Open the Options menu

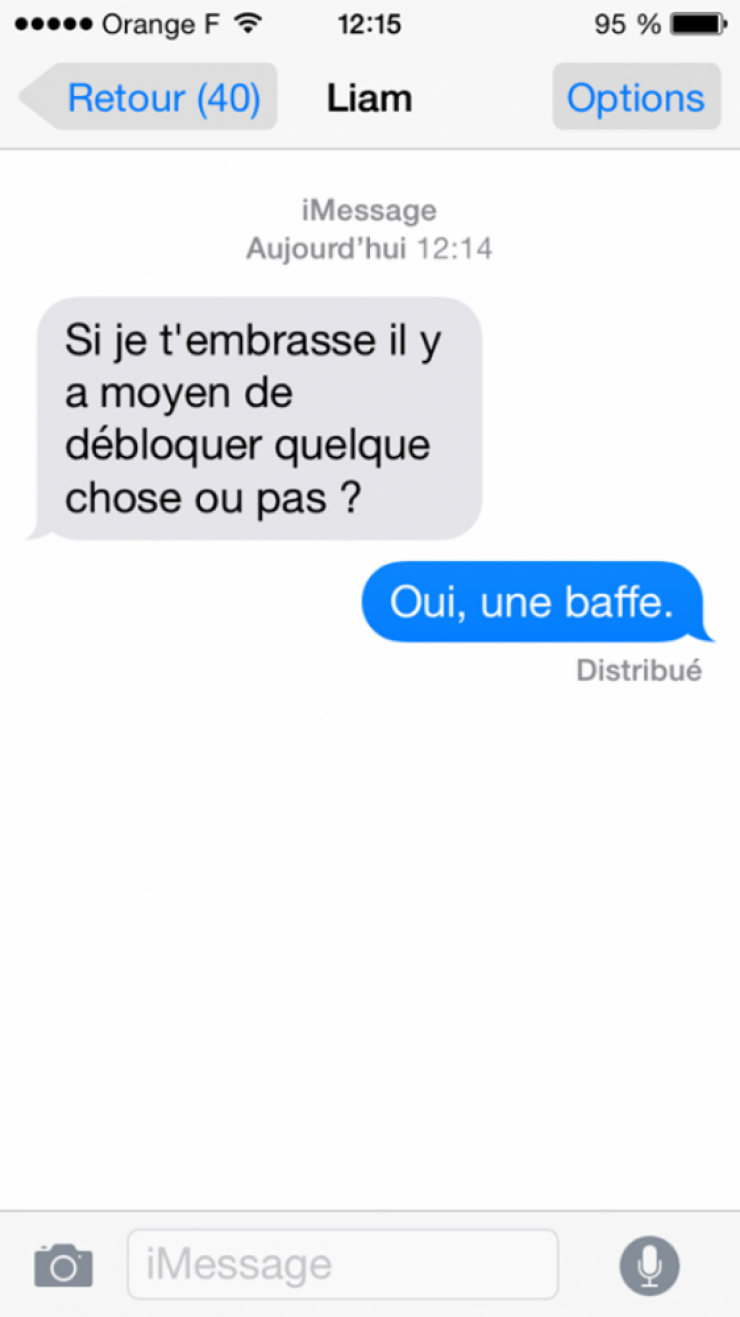click(636, 96)
